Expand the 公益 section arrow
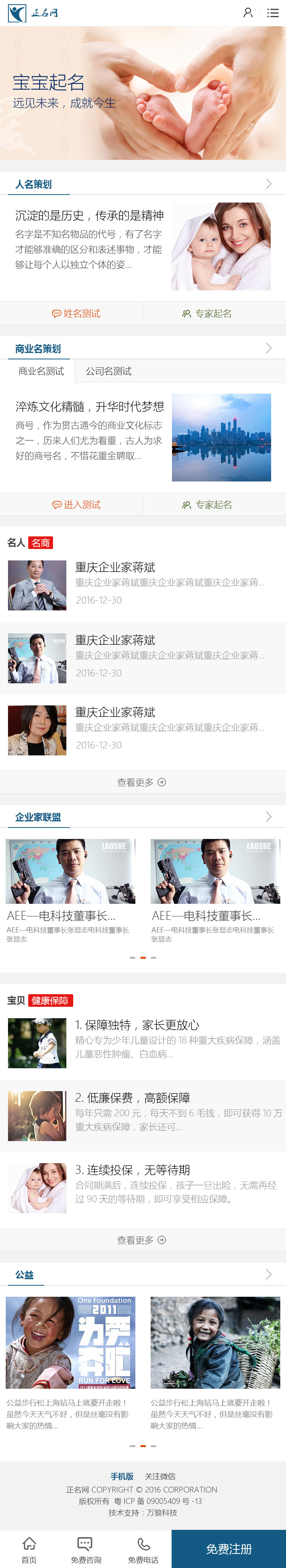 (268, 1275)
